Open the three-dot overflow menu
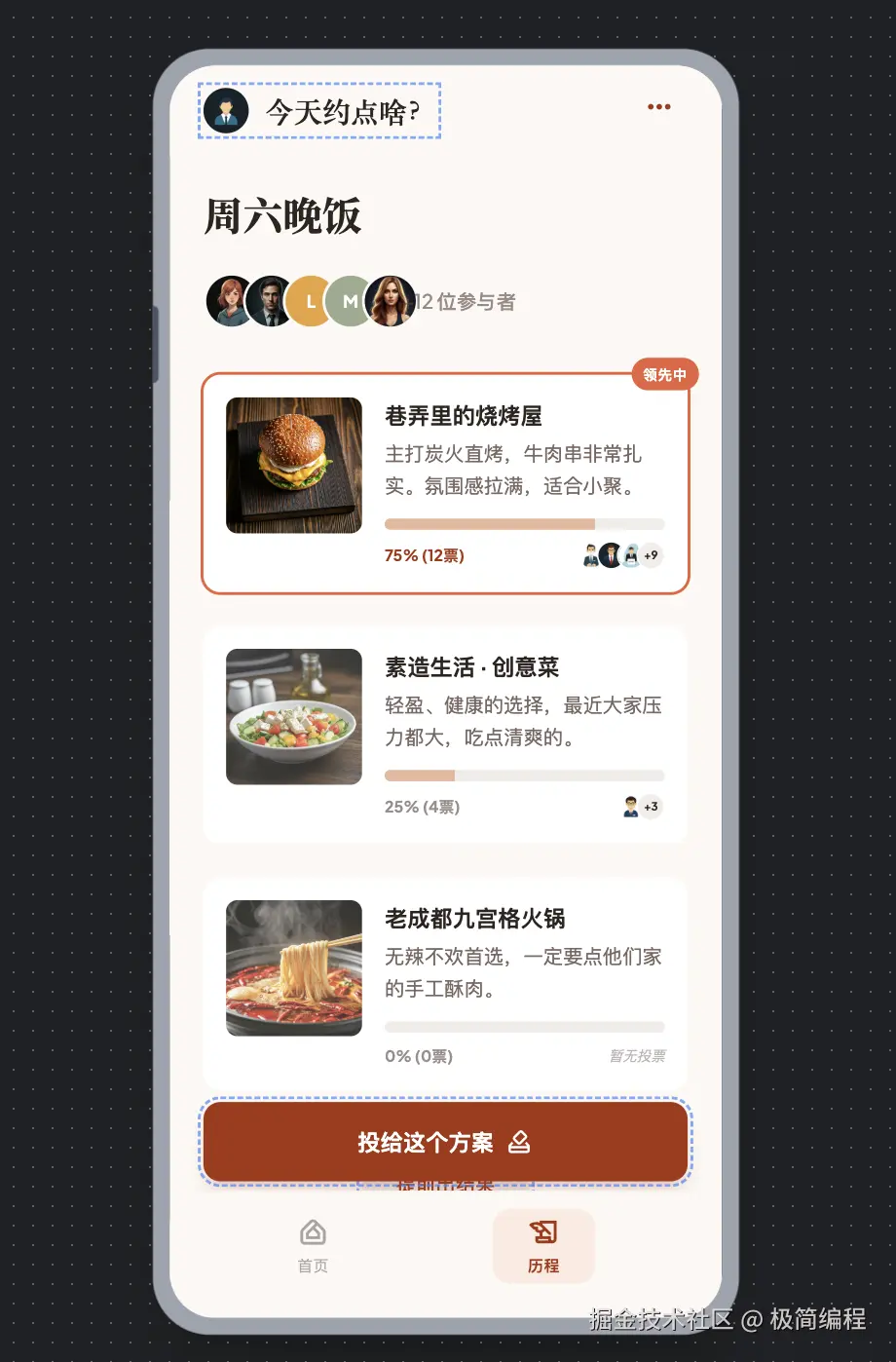Image resolution: width=896 pixels, height=1362 pixels. pyautogui.click(x=659, y=107)
